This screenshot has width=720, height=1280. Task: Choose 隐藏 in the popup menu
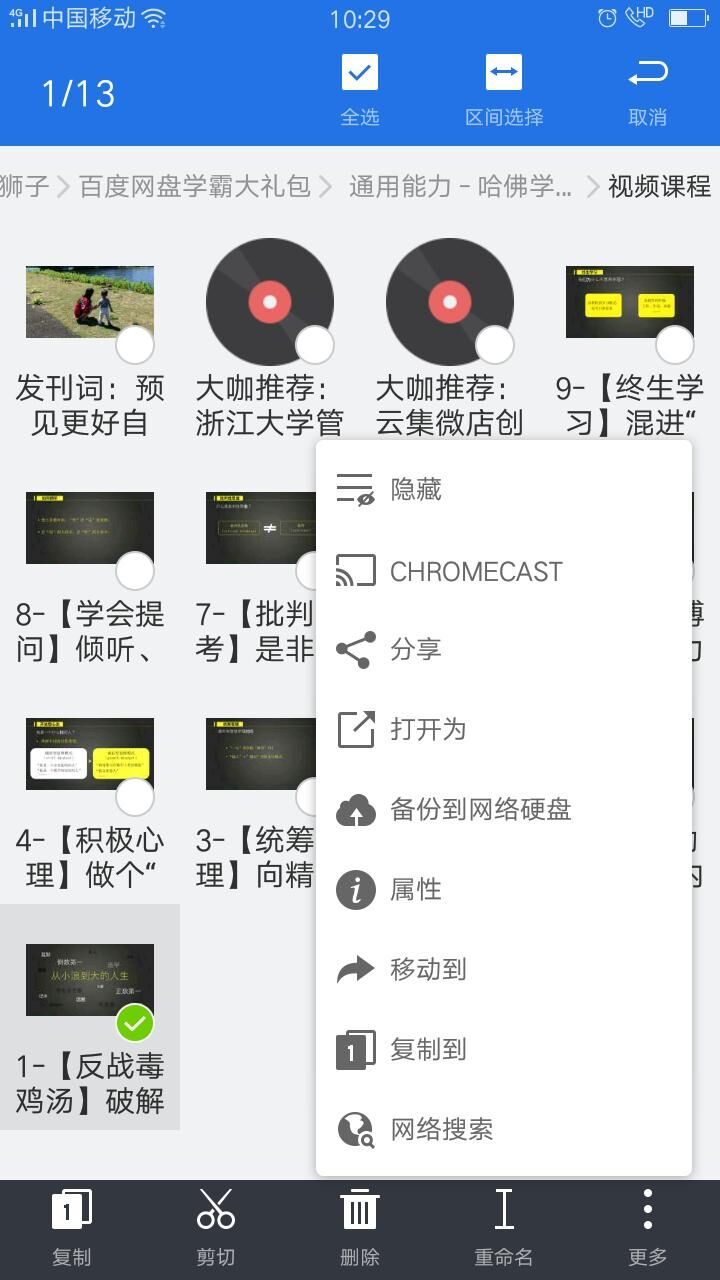coord(503,489)
